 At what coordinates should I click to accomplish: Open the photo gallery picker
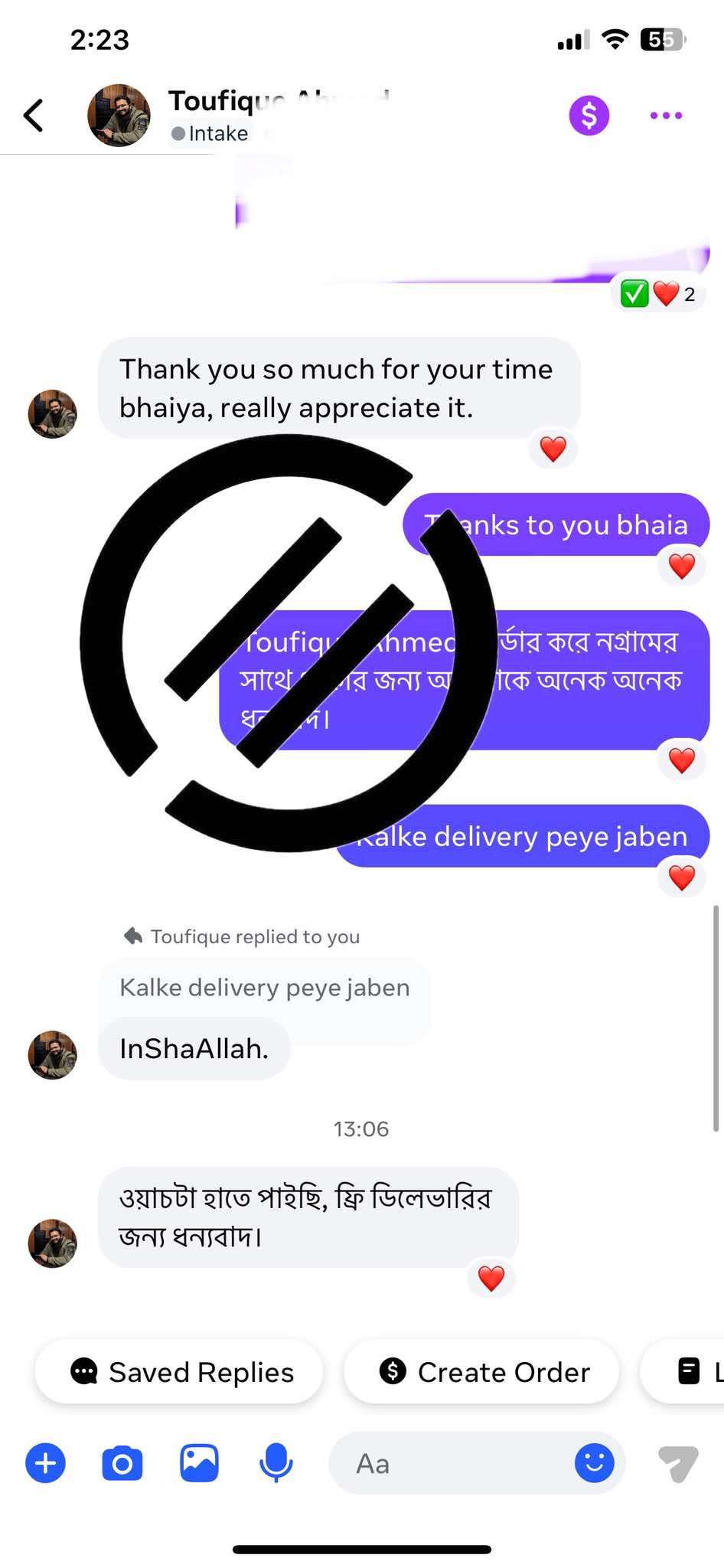pyautogui.click(x=199, y=1463)
